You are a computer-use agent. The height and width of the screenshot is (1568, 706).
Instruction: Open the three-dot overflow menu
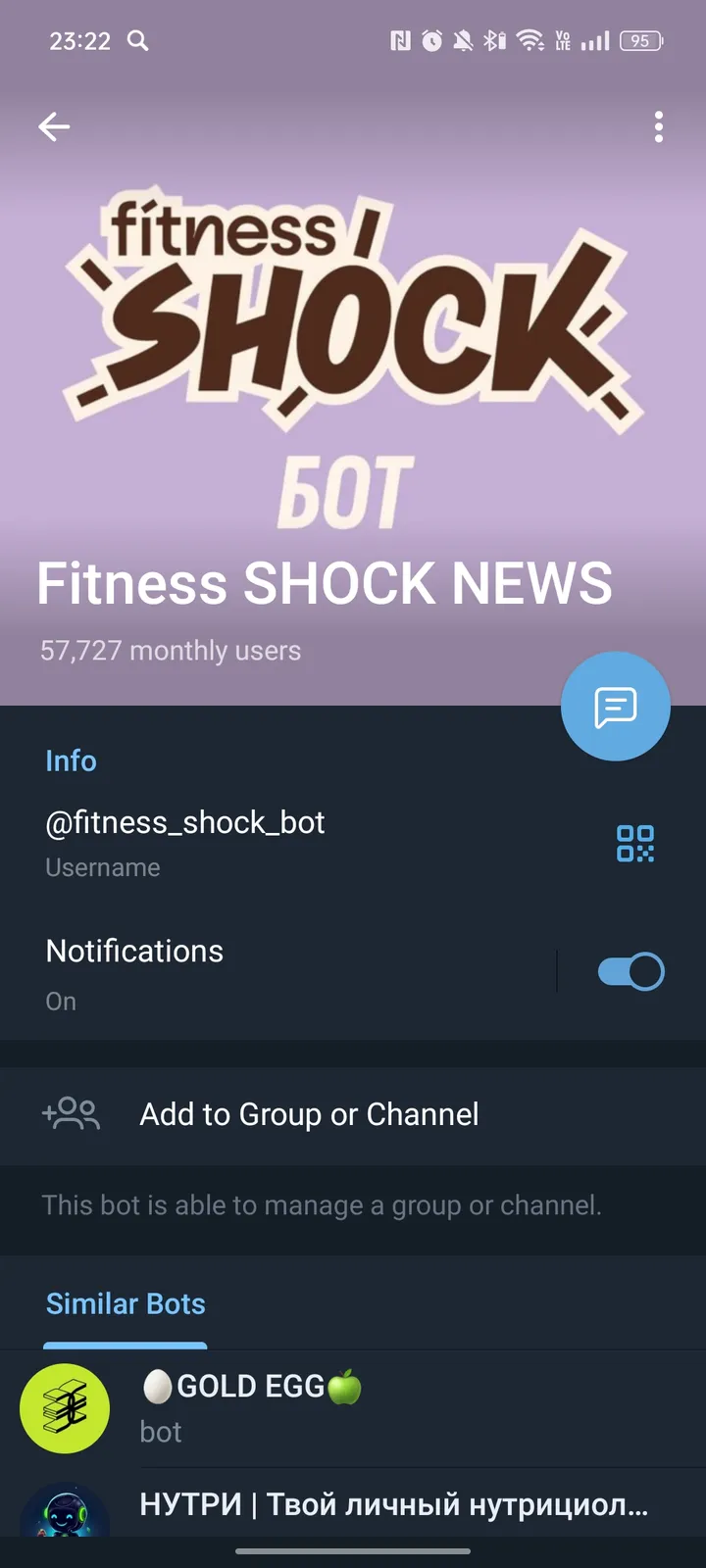pyautogui.click(x=658, y=126)
